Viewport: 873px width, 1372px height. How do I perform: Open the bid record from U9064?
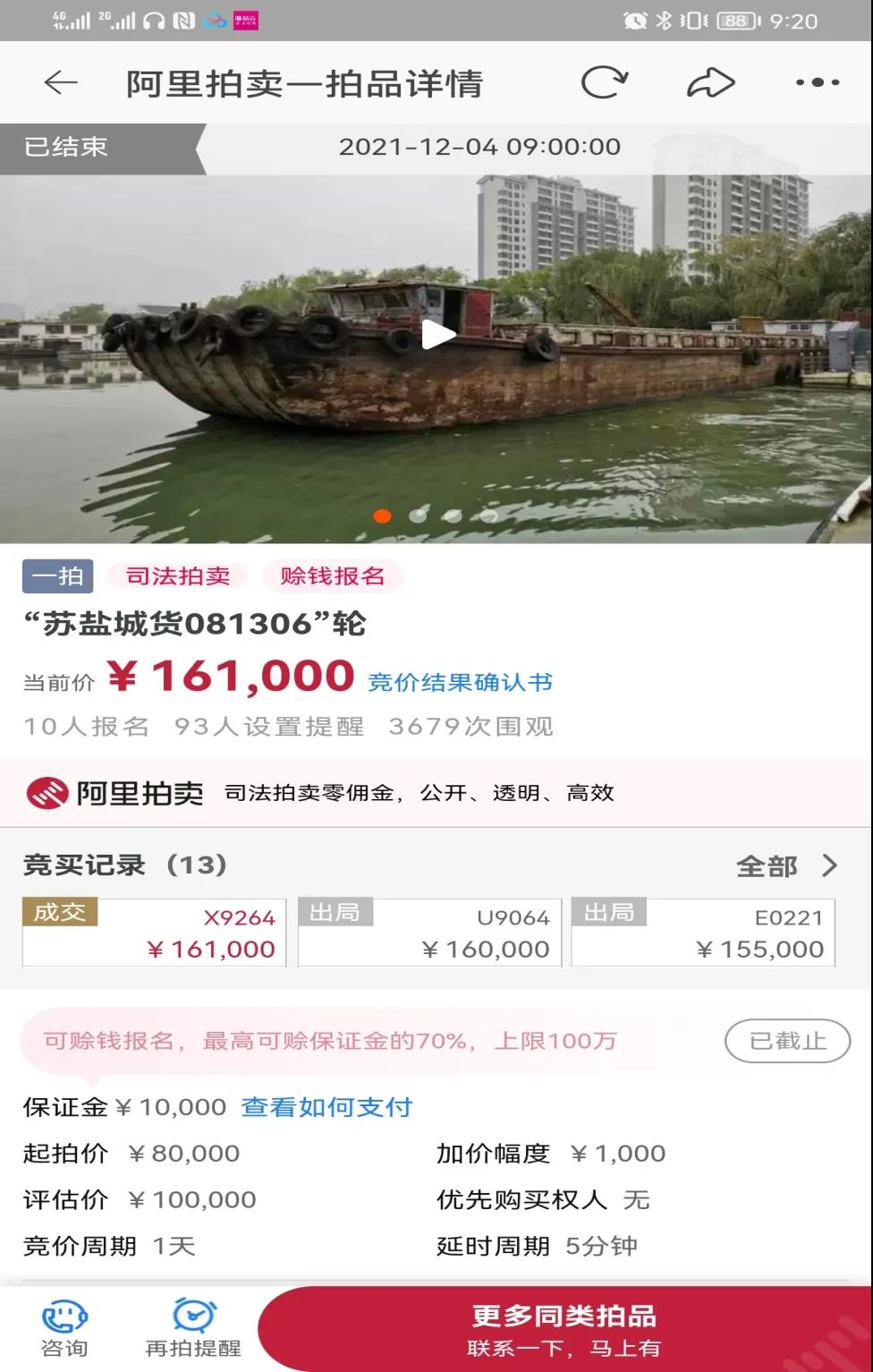tap(429, 933)
